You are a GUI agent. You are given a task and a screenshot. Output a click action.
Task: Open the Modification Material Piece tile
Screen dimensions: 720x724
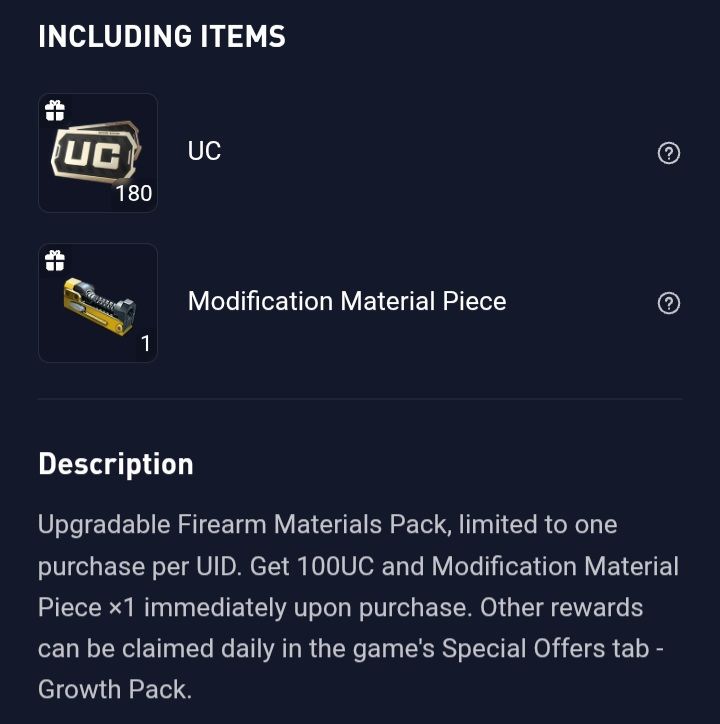[98, 303]
